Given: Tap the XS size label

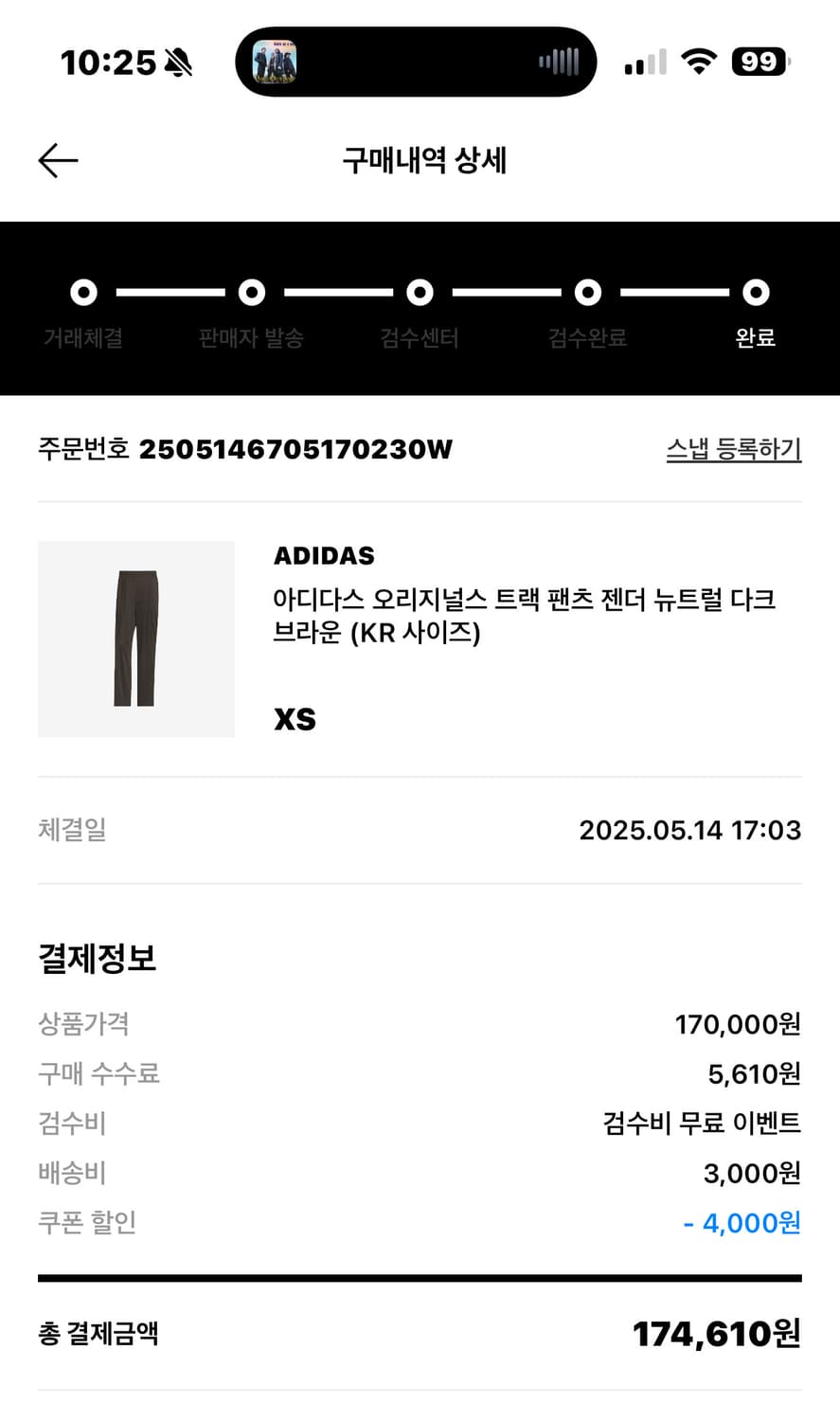Looking at the screenshot, I should click(294, 719).
